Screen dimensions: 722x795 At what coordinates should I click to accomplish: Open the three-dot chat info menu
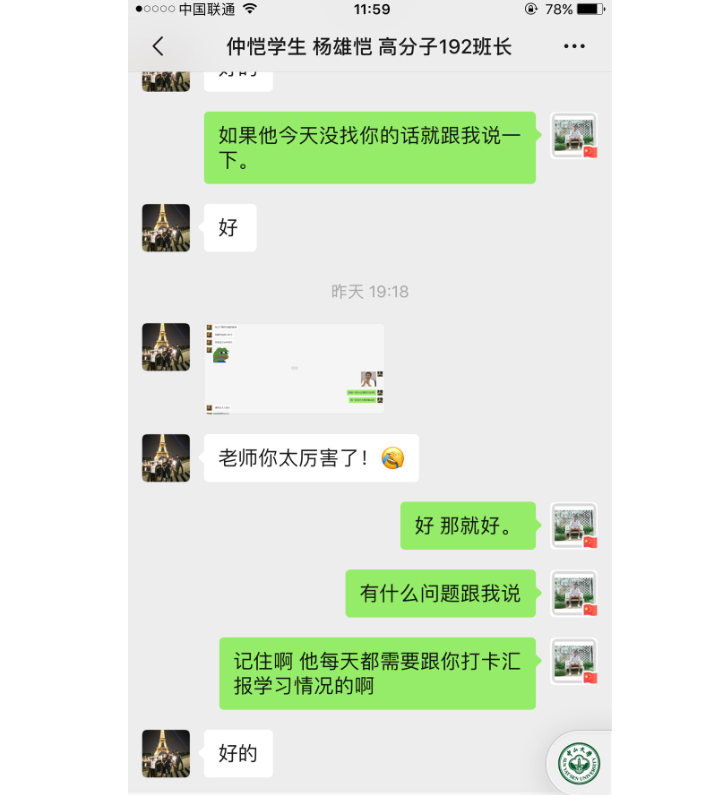tap(574, 46)
